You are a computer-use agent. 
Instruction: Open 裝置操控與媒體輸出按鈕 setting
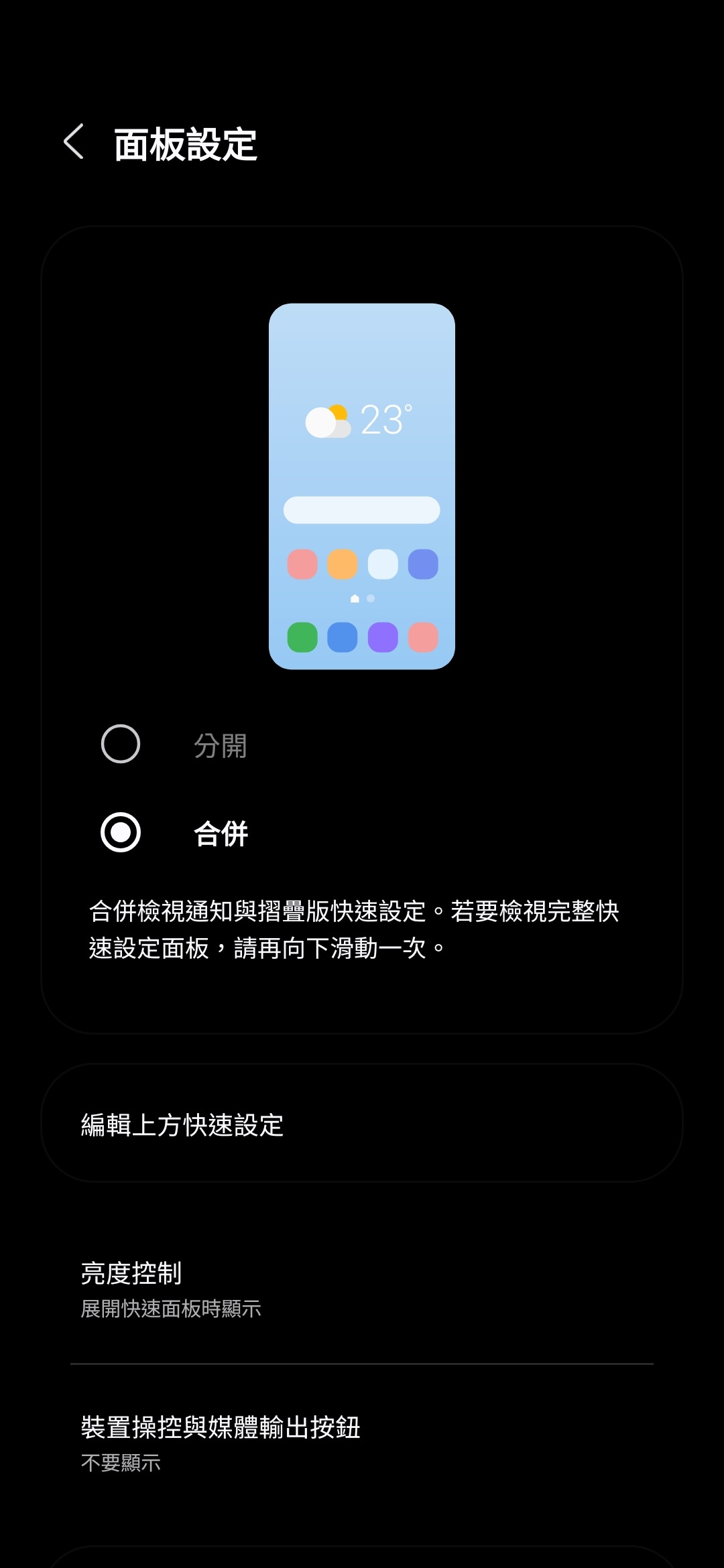(362, 1442)
